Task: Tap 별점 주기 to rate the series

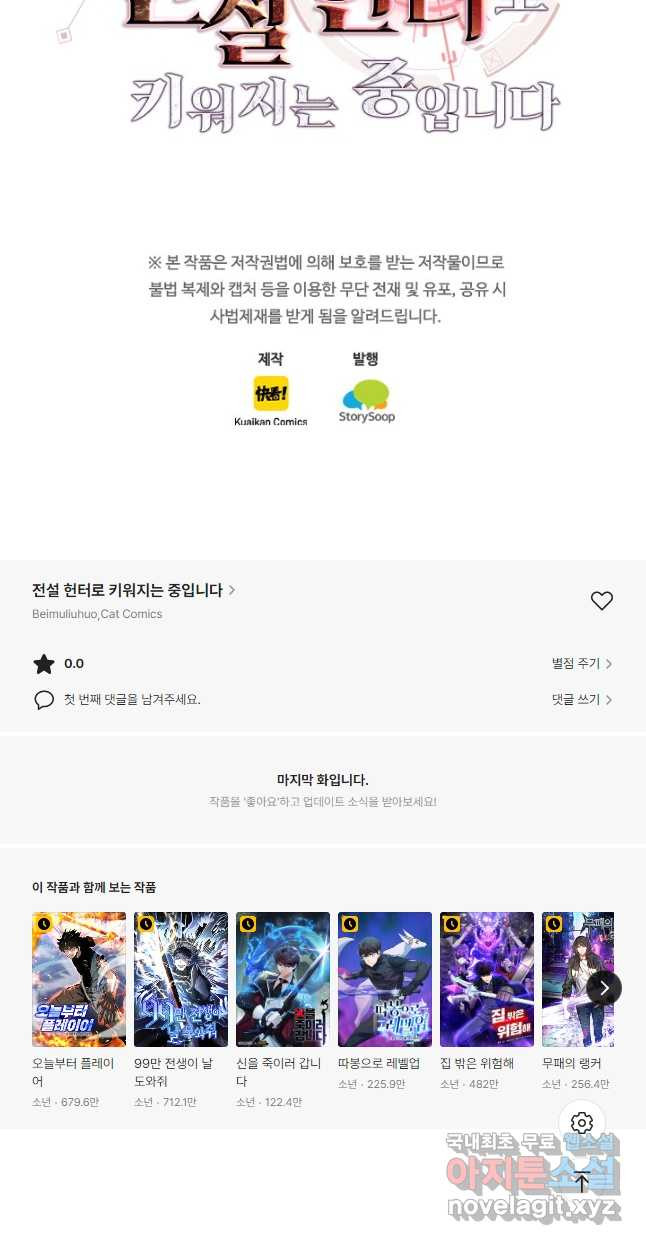Action: tap(581, 663)
